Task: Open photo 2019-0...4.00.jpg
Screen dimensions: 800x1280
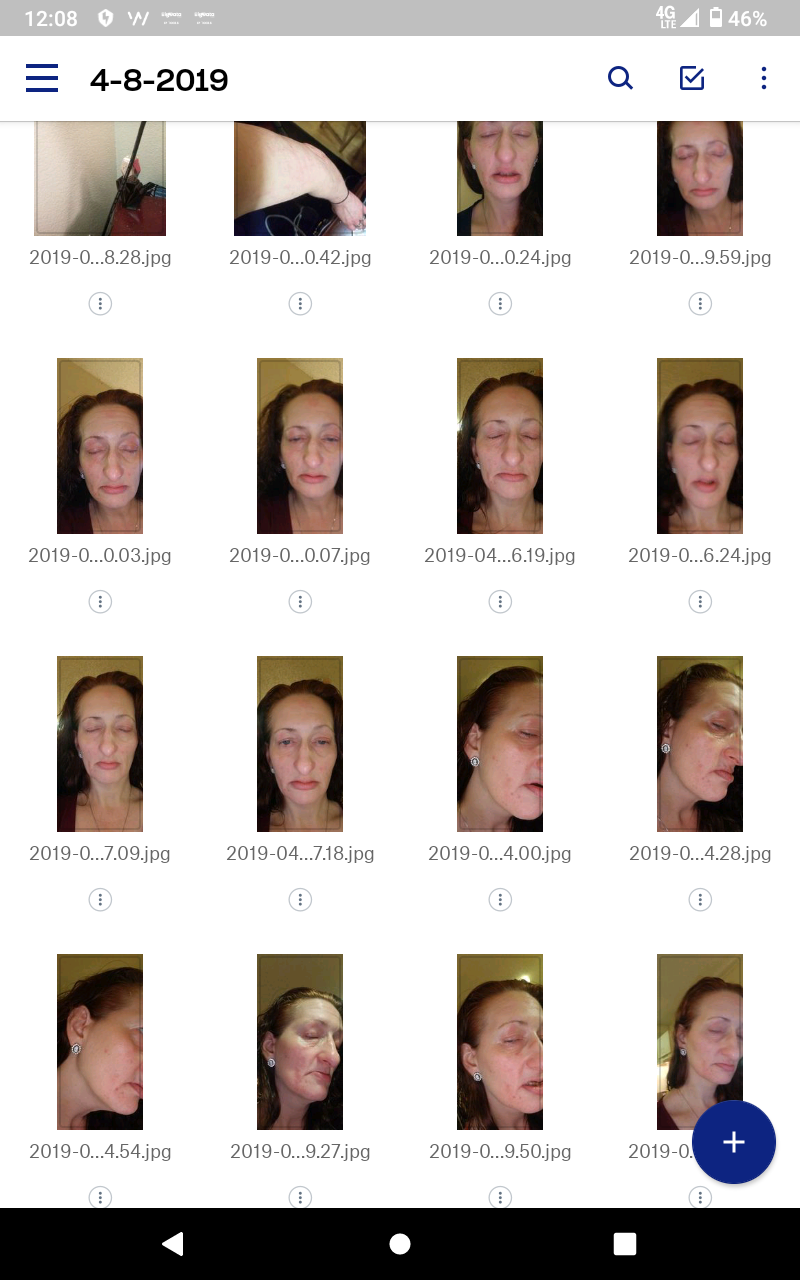Action: point(500,744)
